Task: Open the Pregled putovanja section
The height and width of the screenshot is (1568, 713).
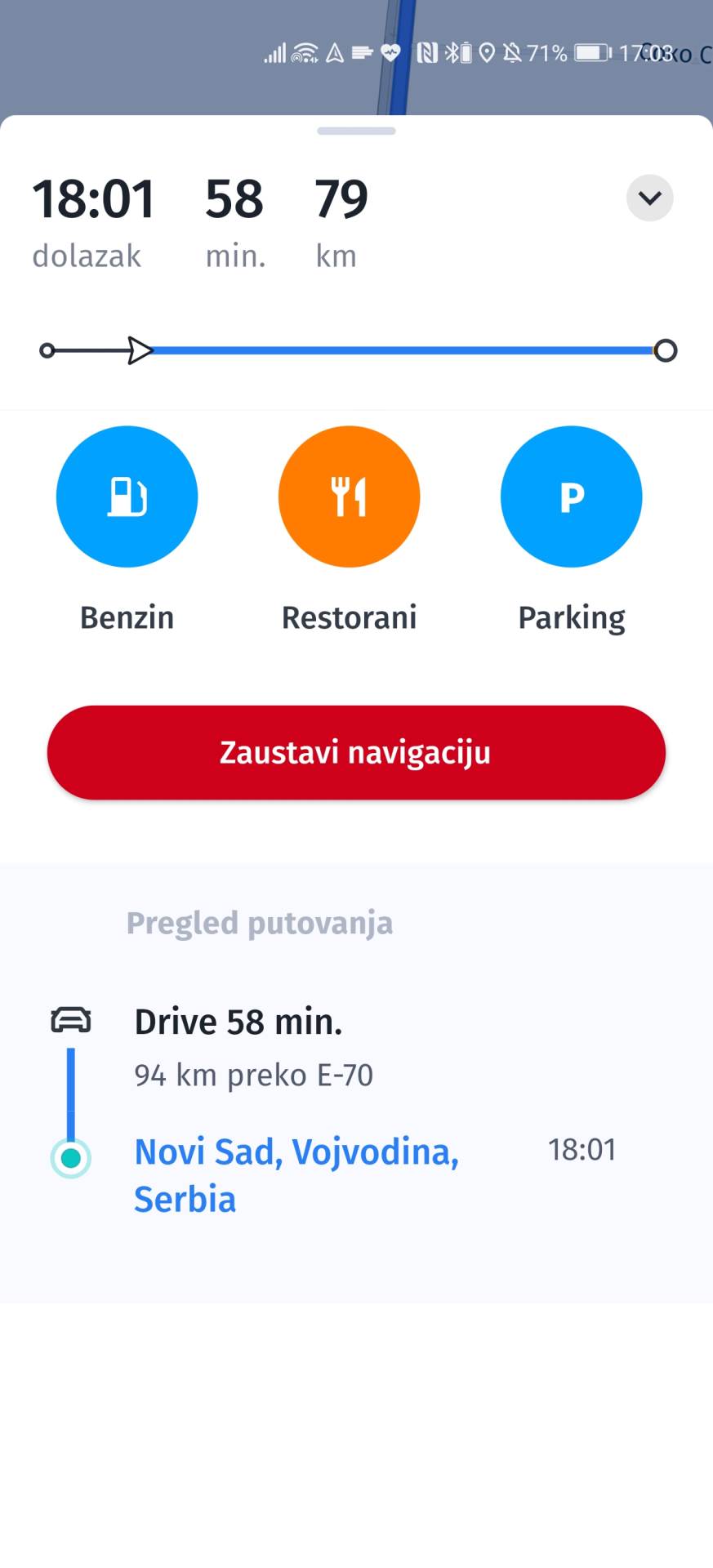Action: [260, 922]
